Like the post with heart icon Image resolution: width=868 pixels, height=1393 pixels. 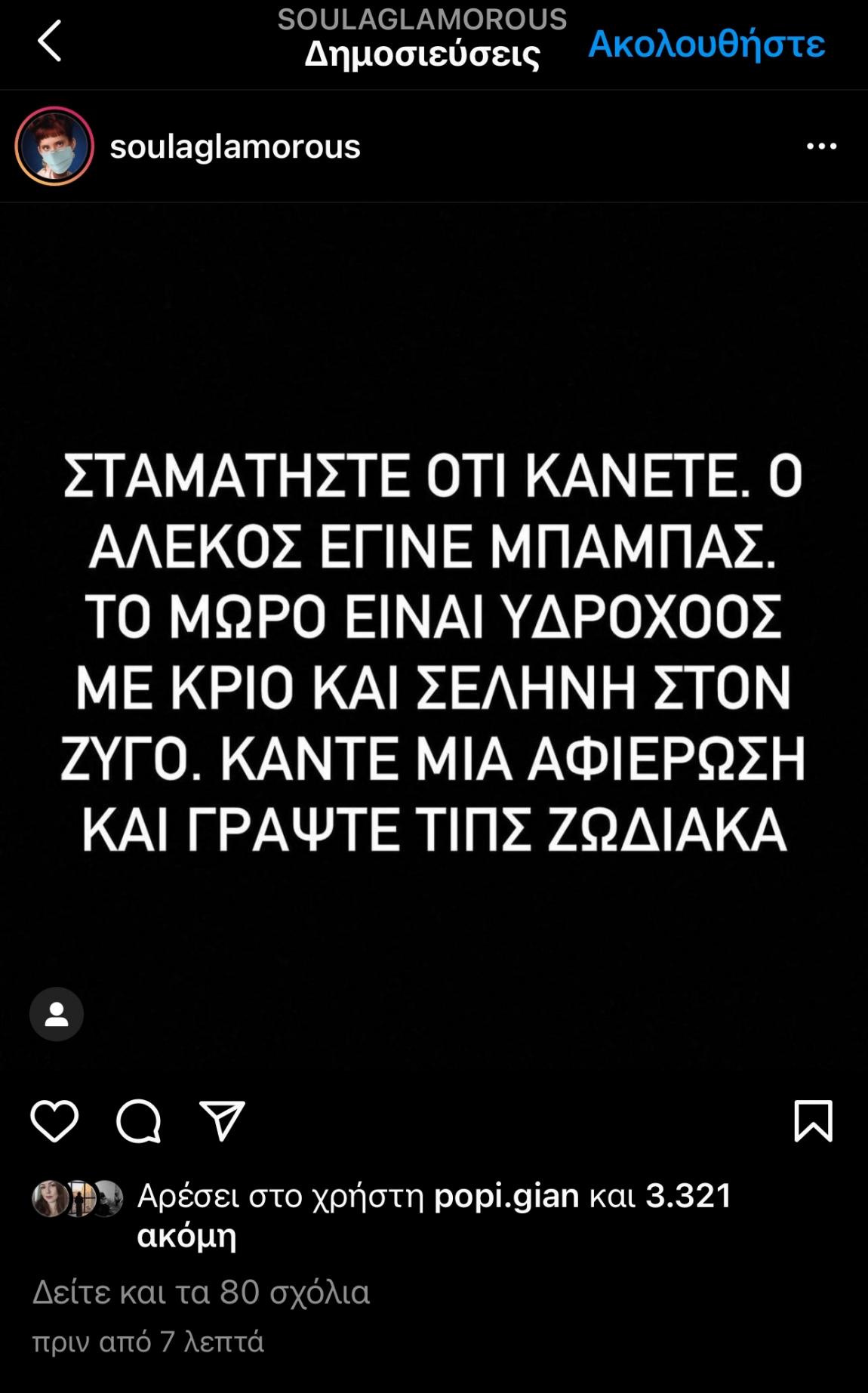point(54,1120)
